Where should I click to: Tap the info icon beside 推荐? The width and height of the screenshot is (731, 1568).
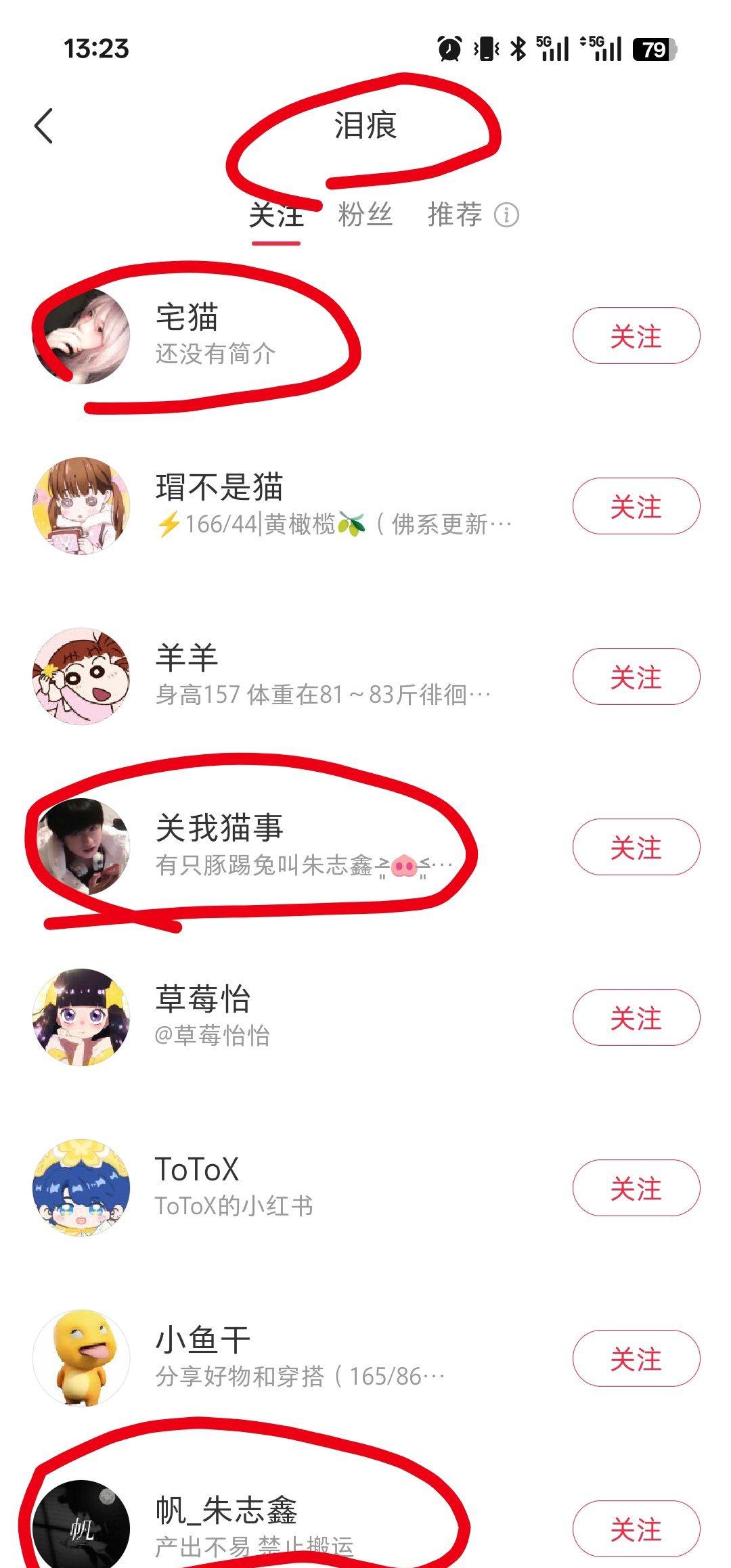click(x=506, y=215)
